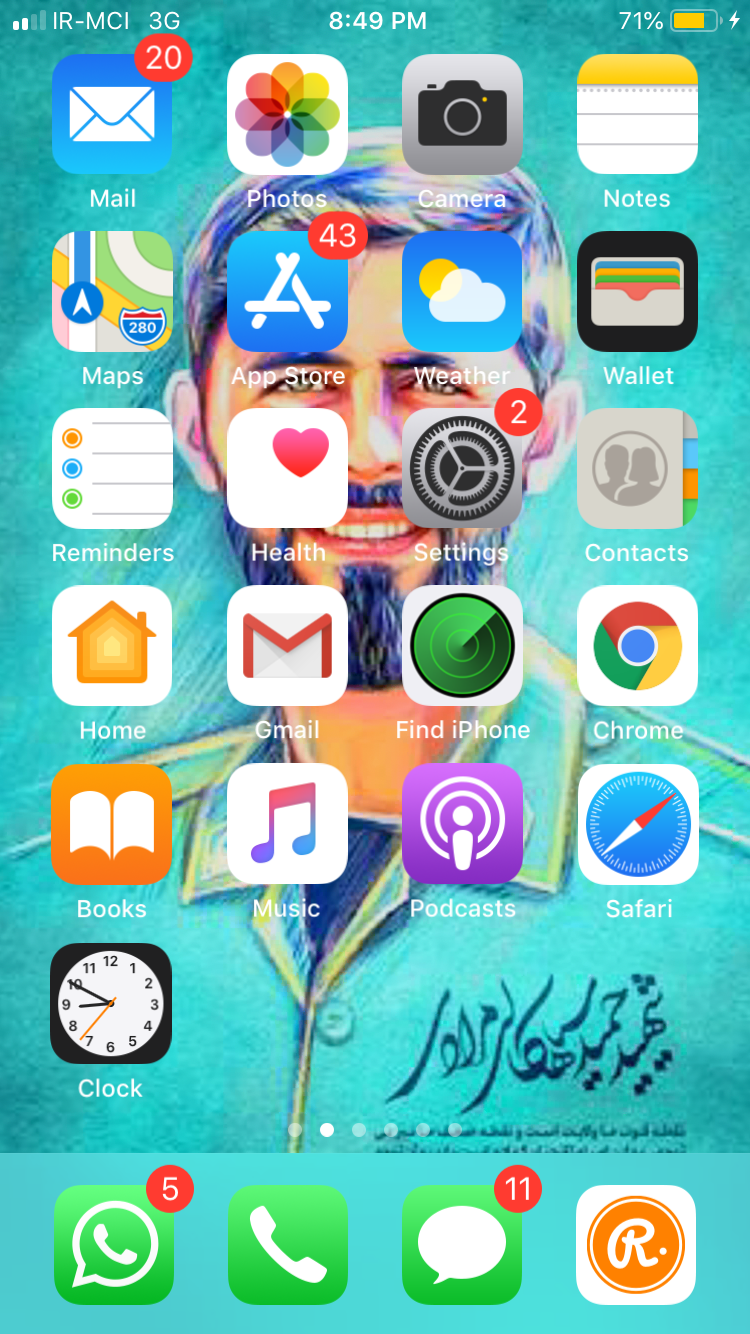
Task: Open Wallet
Action: pyautogui.click(x=637, y=292)
